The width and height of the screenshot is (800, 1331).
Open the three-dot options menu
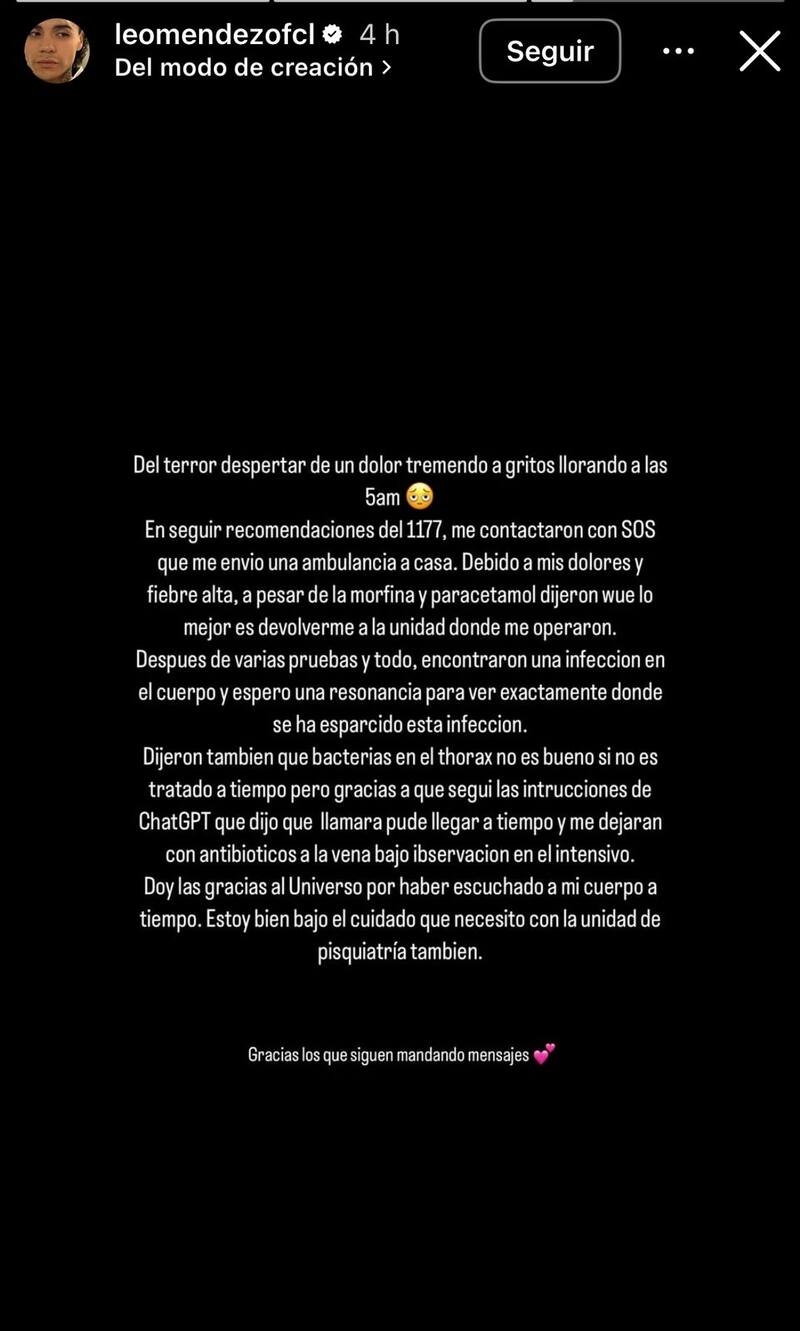[x=678, y=51]
